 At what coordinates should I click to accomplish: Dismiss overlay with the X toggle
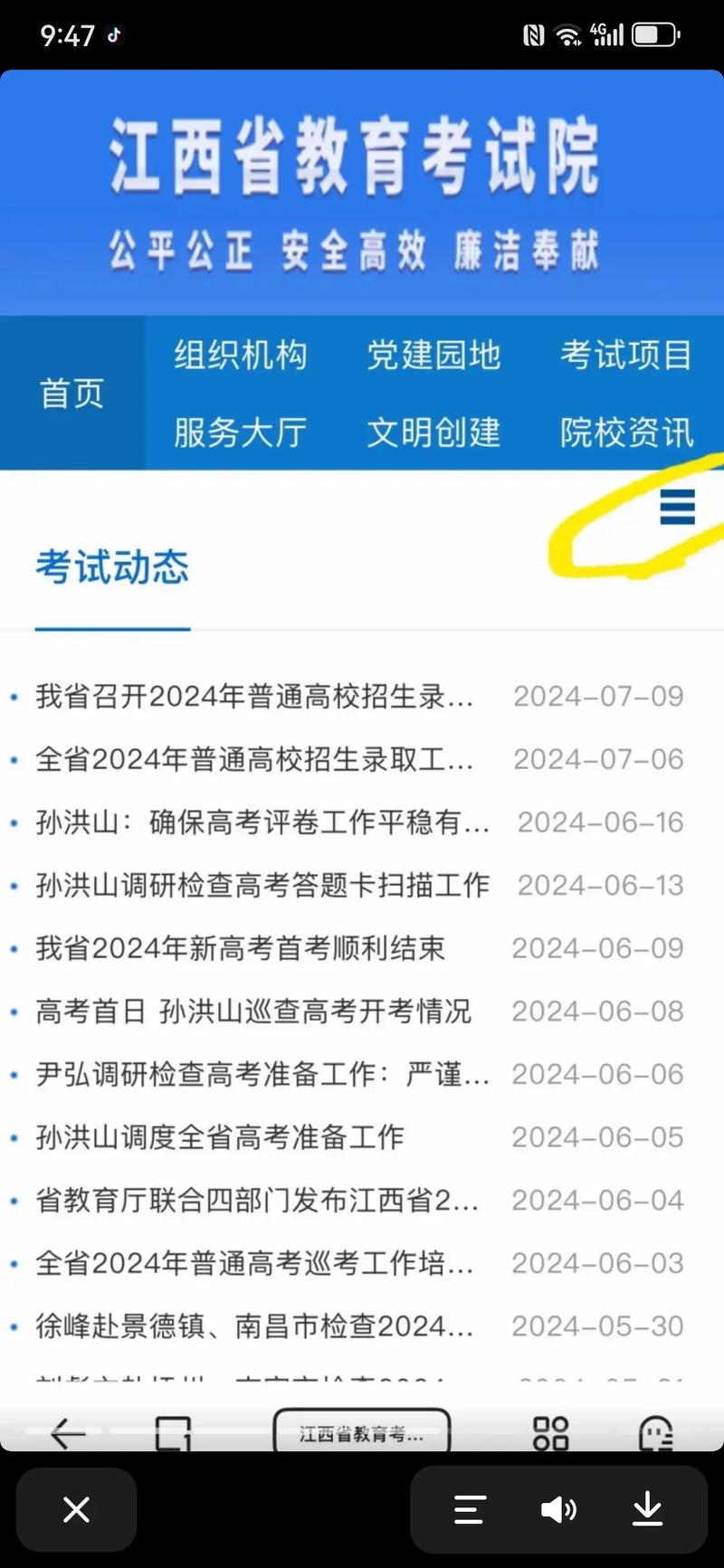coord(76,1509)
